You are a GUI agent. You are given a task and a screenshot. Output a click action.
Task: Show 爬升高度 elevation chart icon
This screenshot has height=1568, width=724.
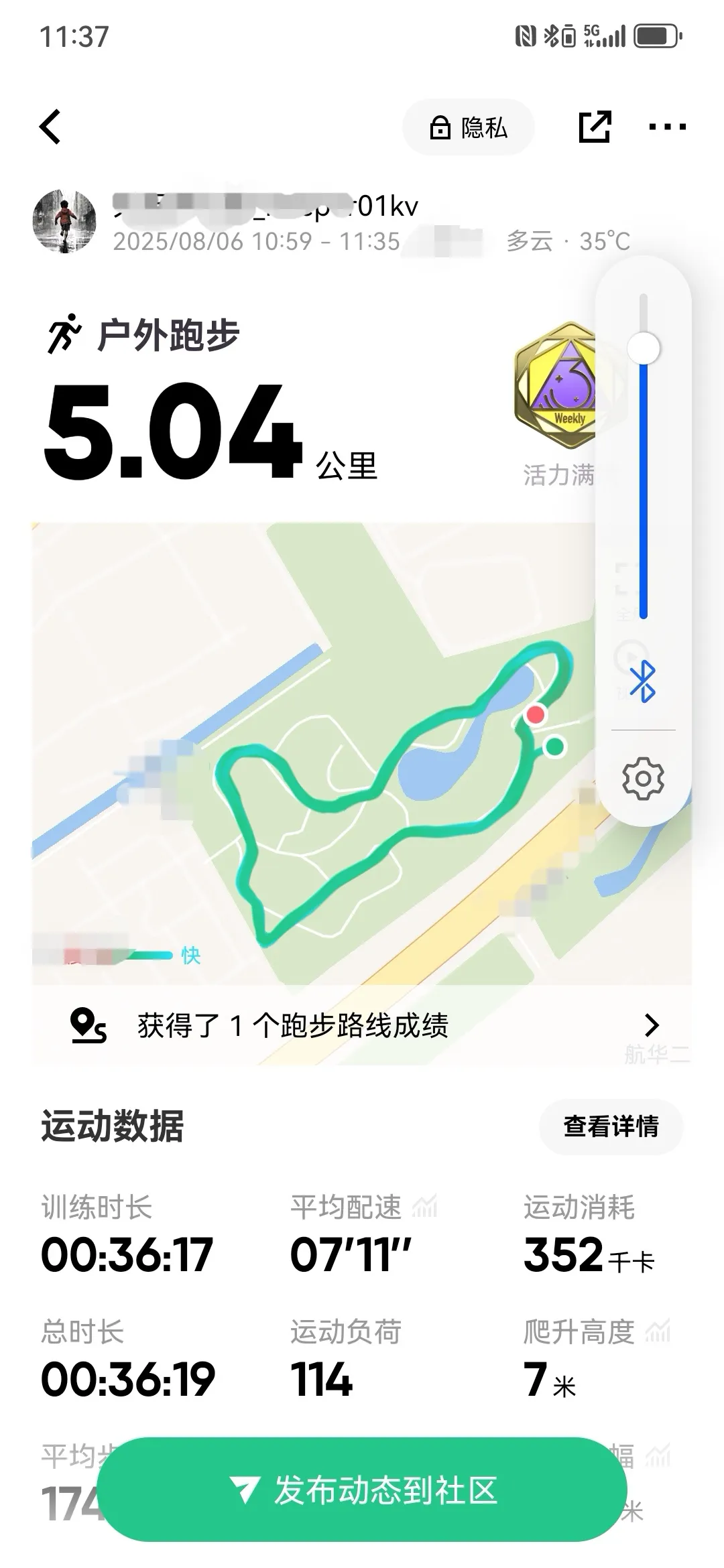click(x=658, y=1331)
